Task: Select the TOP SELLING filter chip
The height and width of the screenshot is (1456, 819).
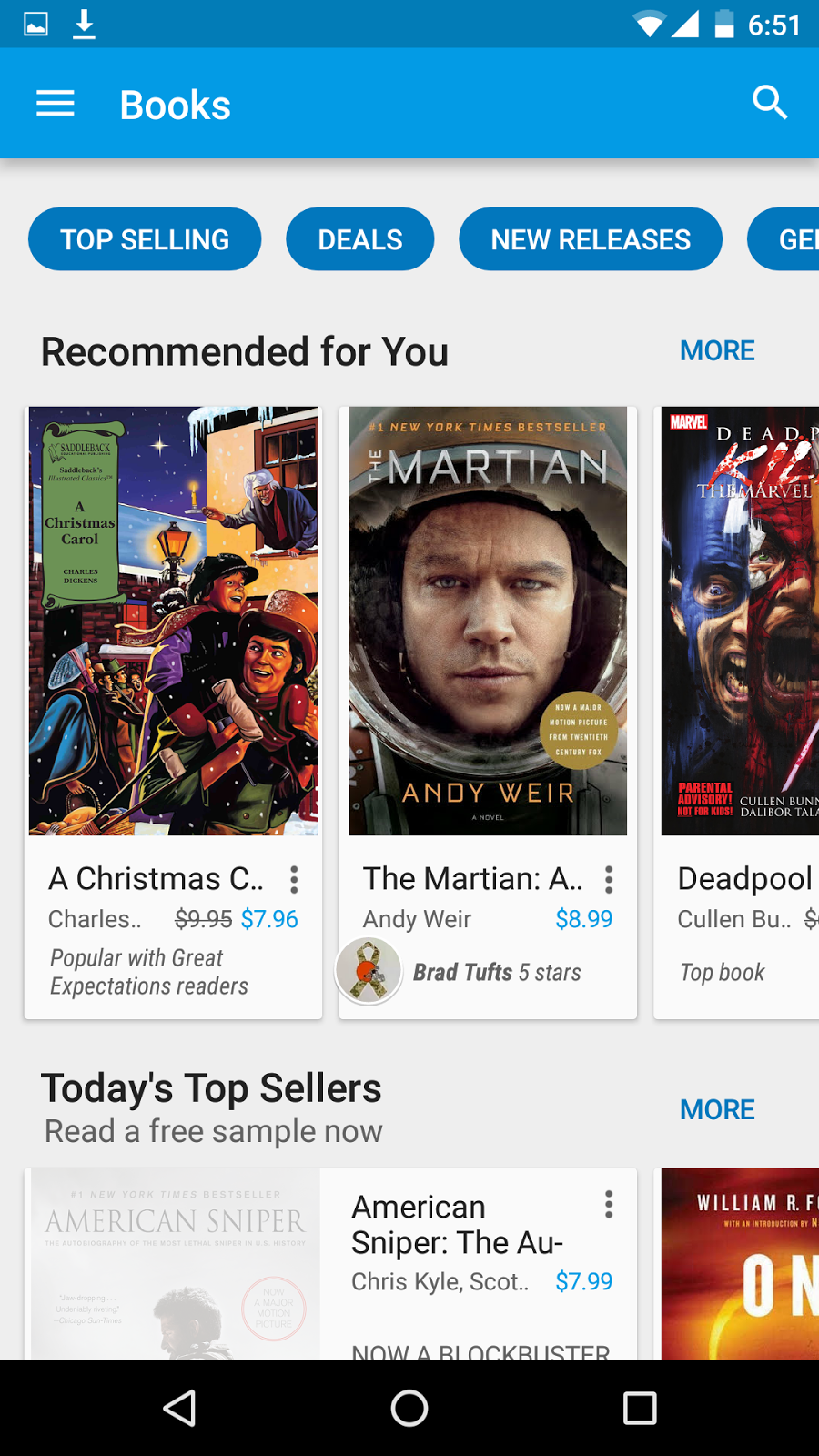Action: (145, 238)
